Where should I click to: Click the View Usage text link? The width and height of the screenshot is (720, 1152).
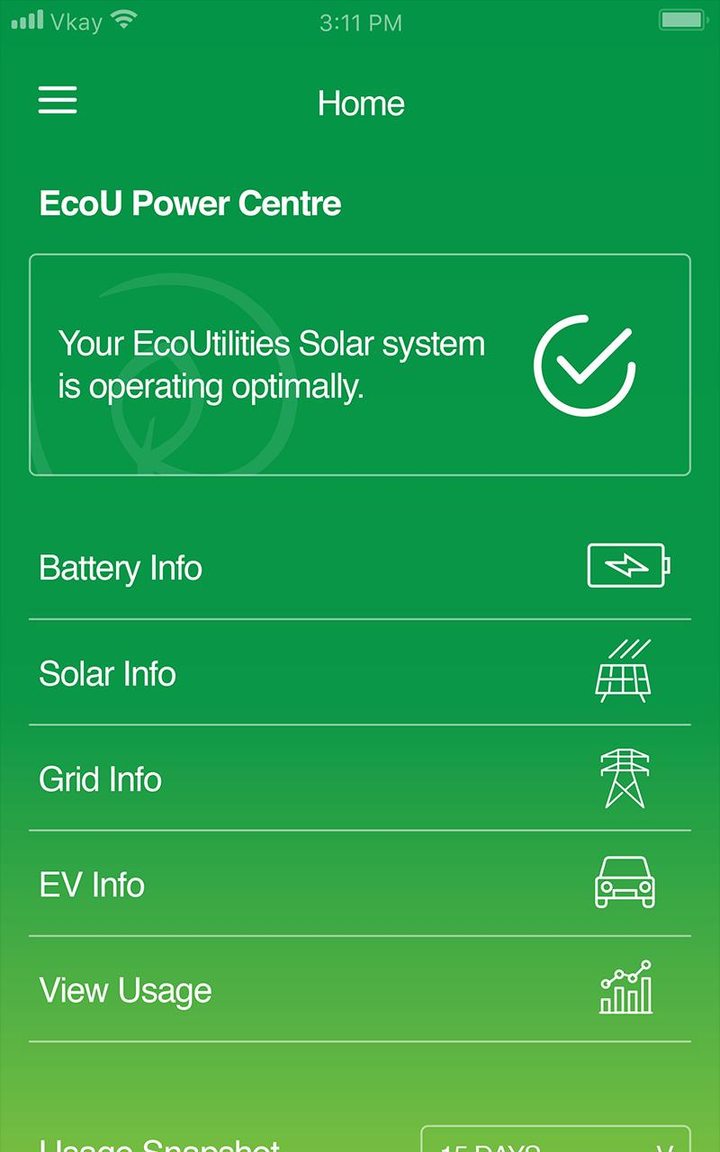click(x=124, y=990)
